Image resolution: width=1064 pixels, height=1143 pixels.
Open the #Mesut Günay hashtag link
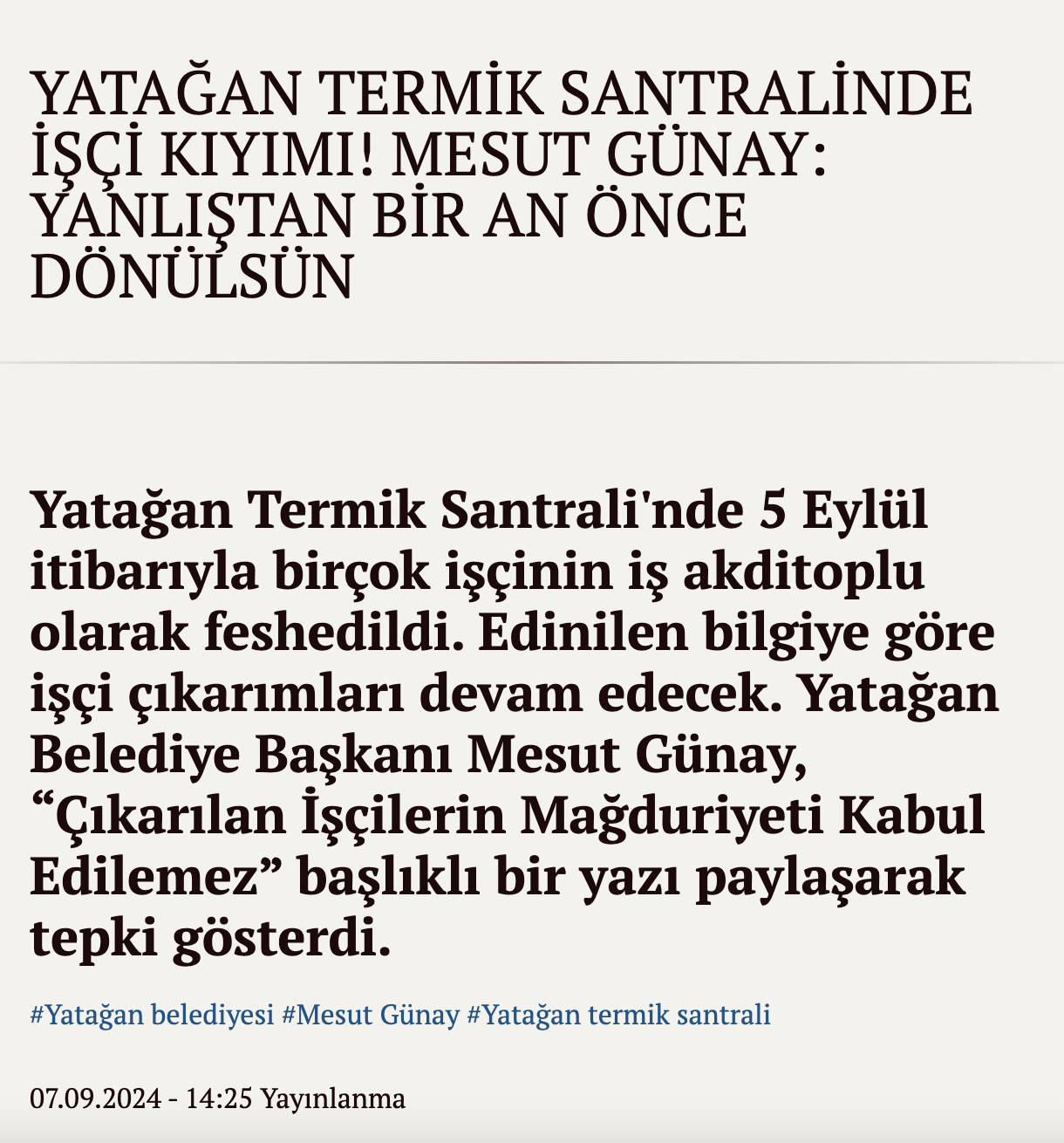click(x=371, y=1015)
